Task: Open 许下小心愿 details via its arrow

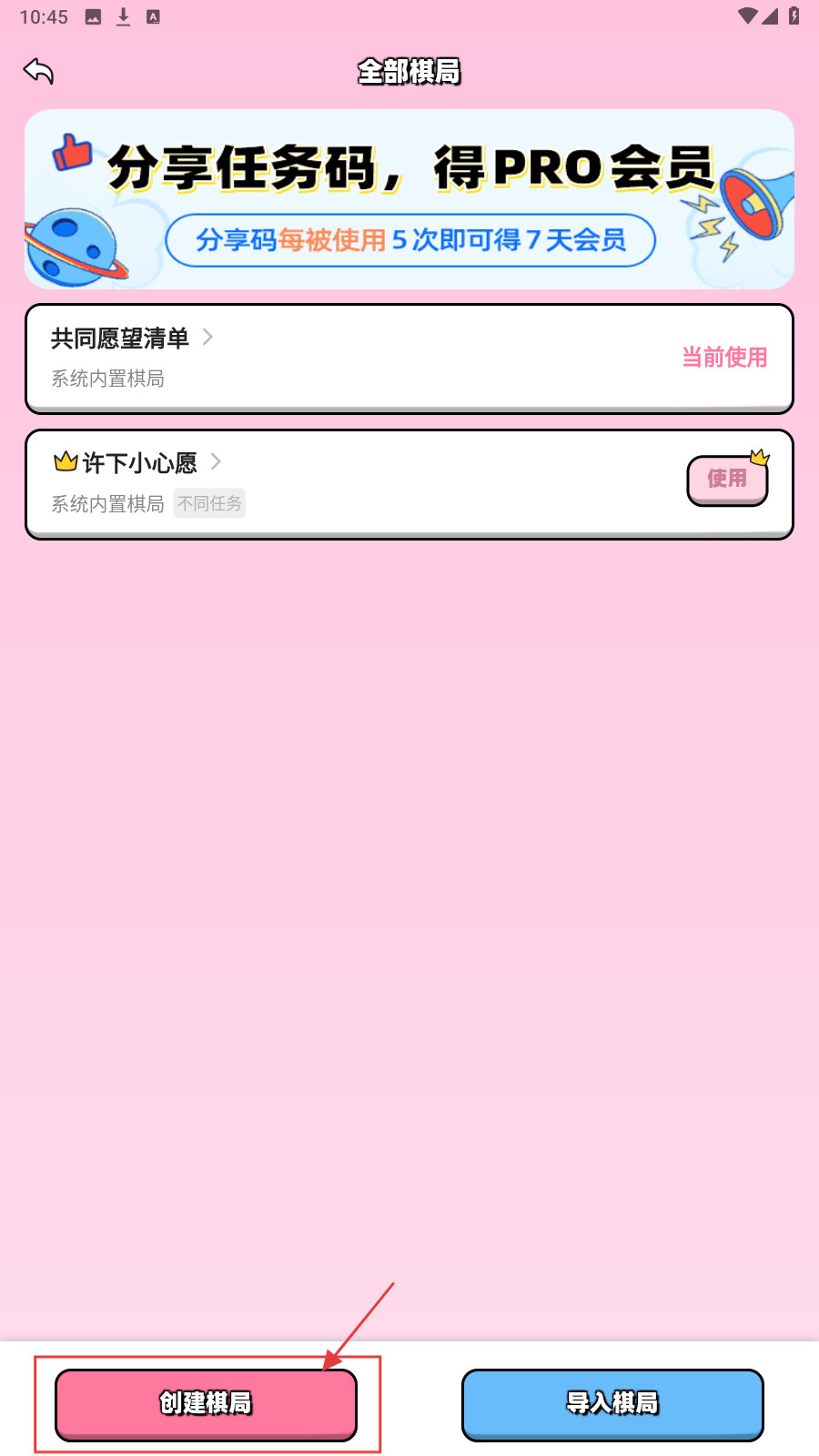Action: coord(216,462)
